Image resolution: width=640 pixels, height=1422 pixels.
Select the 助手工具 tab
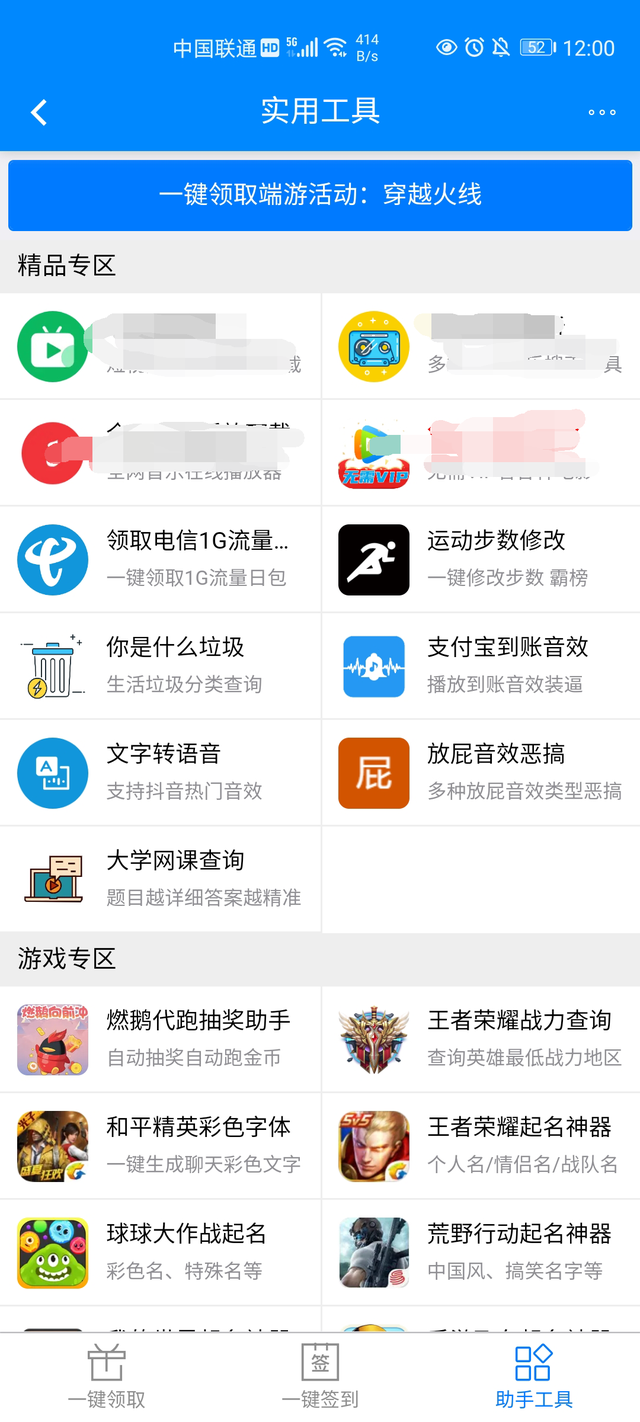point(533,1377)
